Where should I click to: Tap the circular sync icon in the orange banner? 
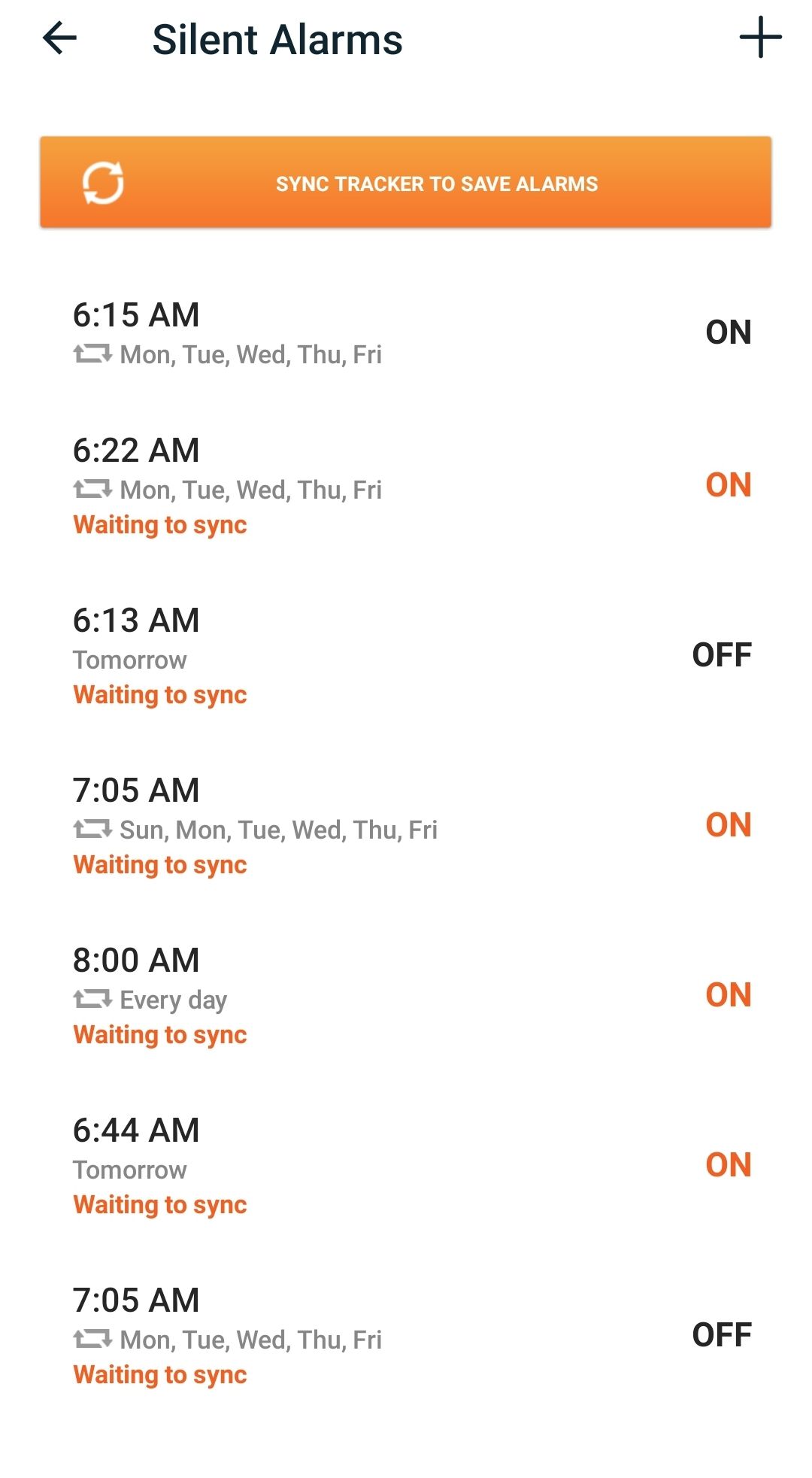pos(103,183)
